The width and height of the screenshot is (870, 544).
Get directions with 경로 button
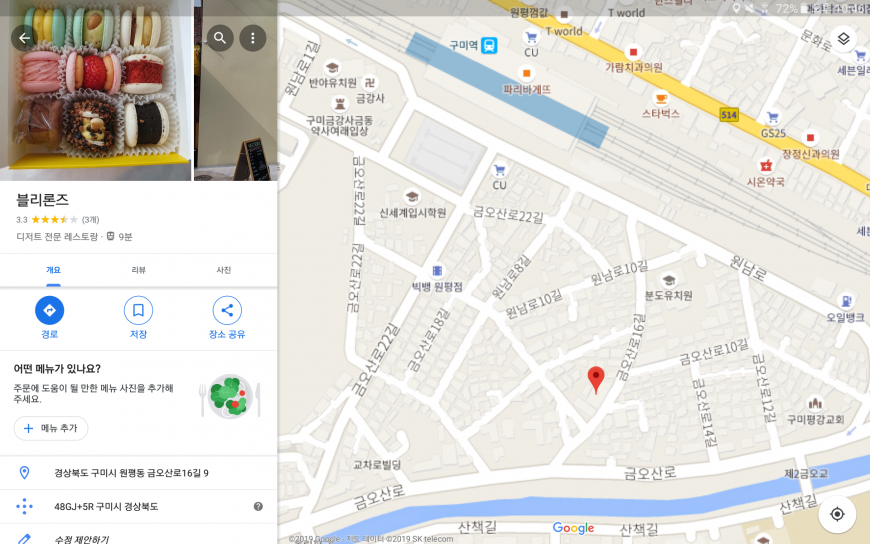click(49, 318)
